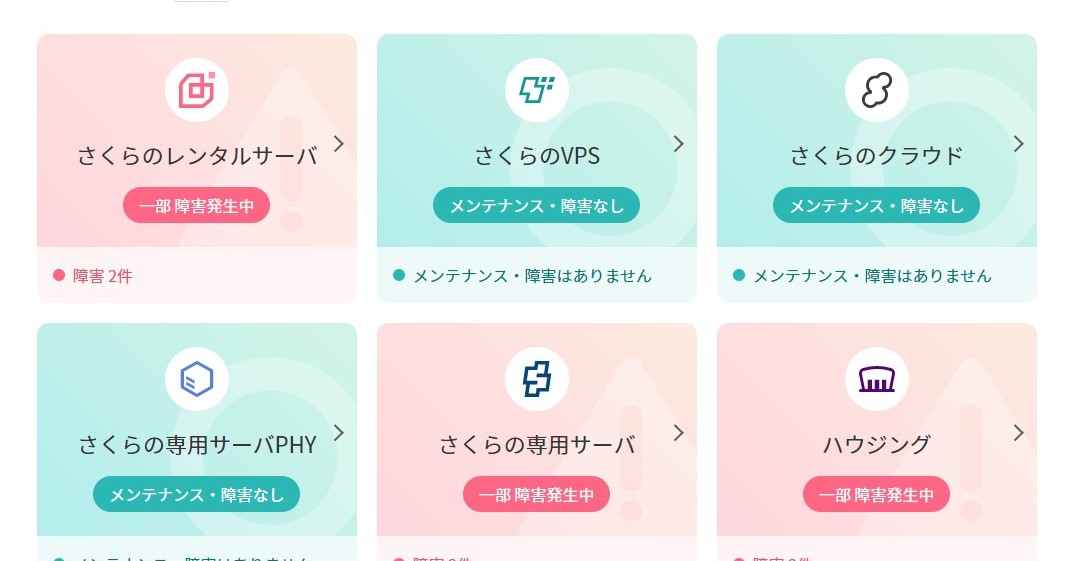View the さくらの専用サーバ incident card
Image resolution: width=1073 pixels, height=561 pixels.
tap(537, 445)
